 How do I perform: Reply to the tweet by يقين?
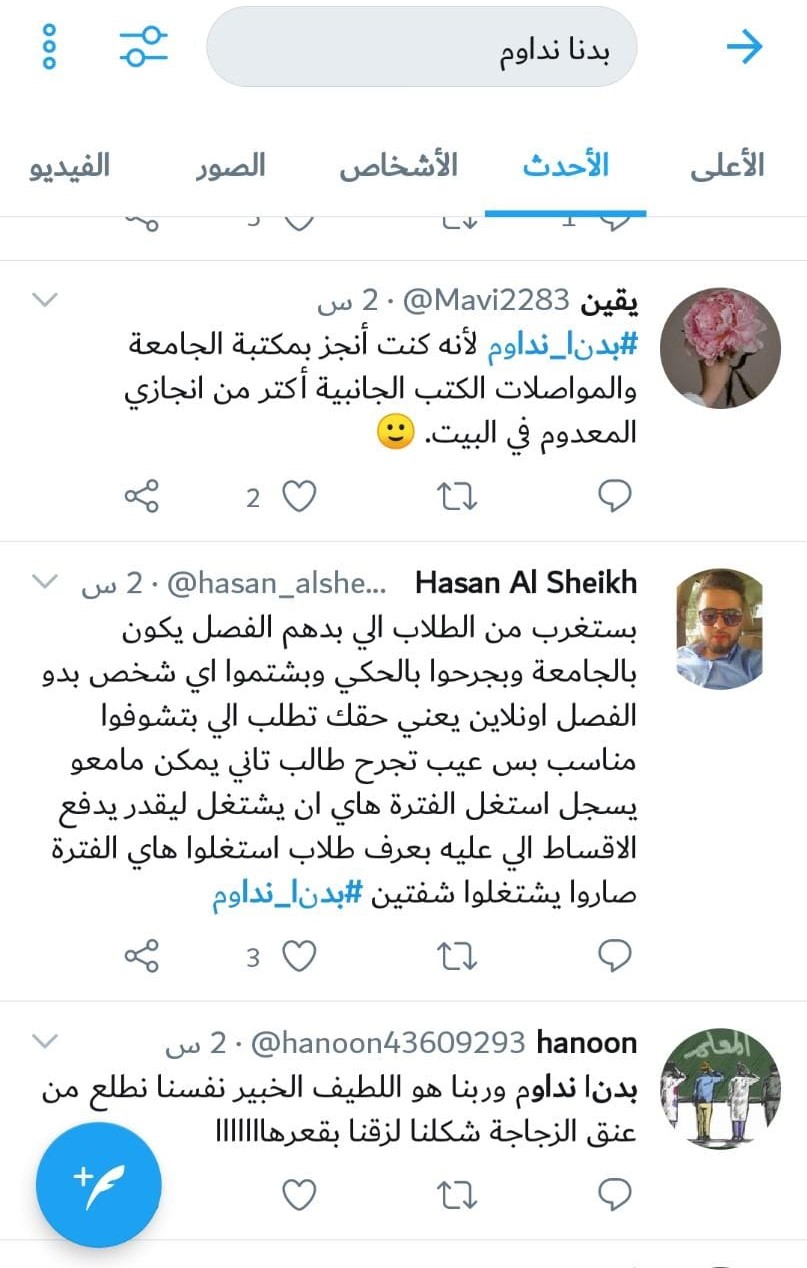[x=615, y=497]
